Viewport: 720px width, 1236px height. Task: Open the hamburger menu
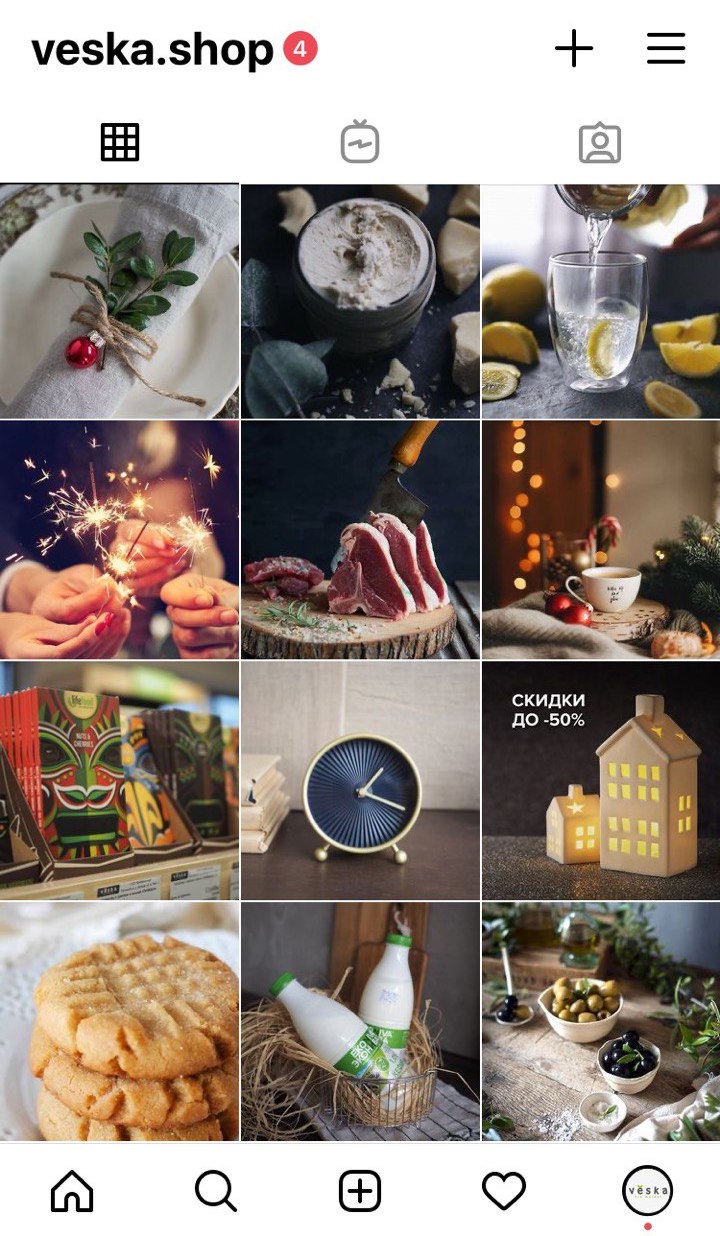tap(665, 48)
